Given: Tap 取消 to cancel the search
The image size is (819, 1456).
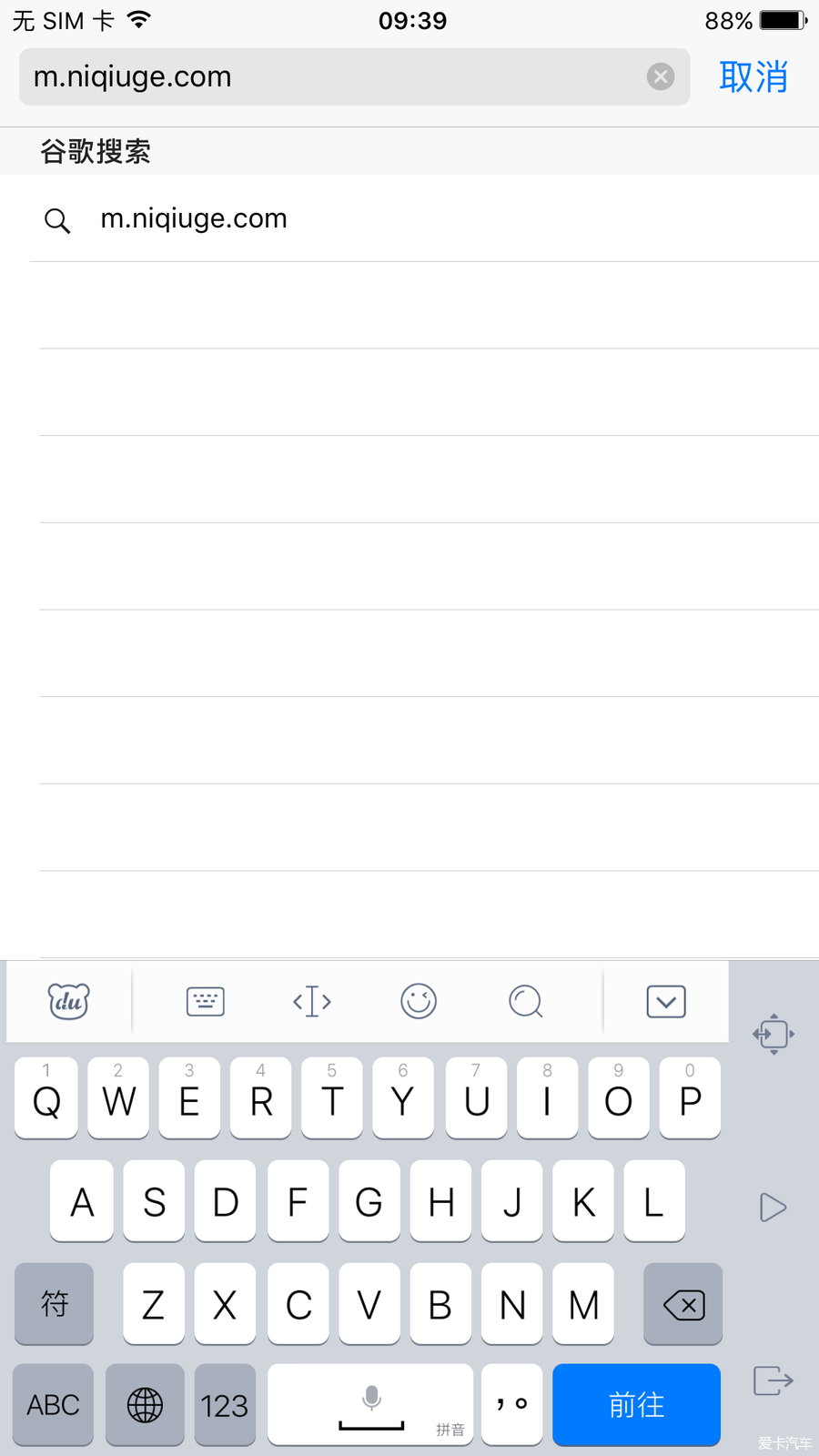Looking at the screenshot, I should (x=753, y=77).
